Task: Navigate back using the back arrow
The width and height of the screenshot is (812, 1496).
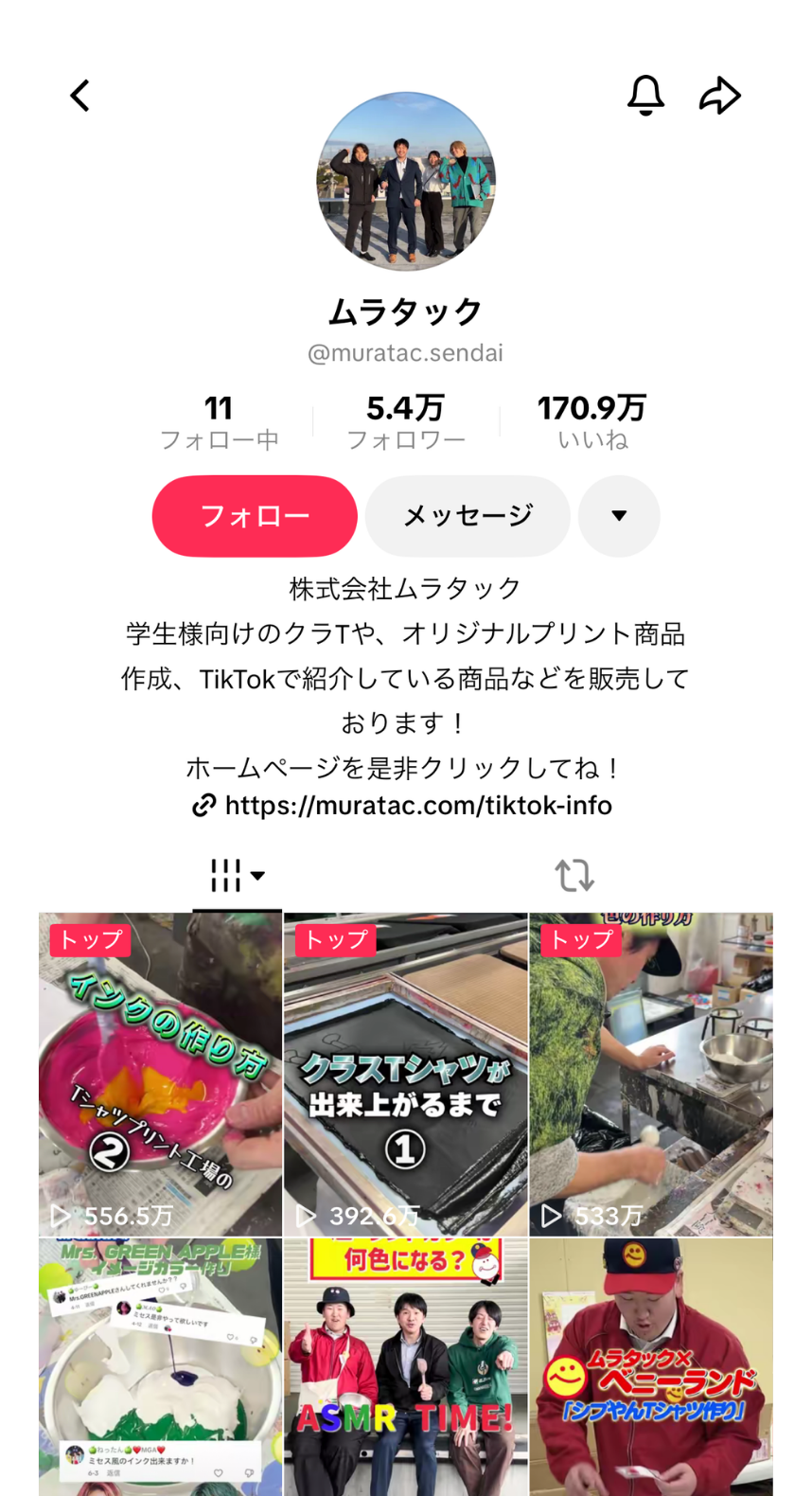Action: click(x=79, y=95)
